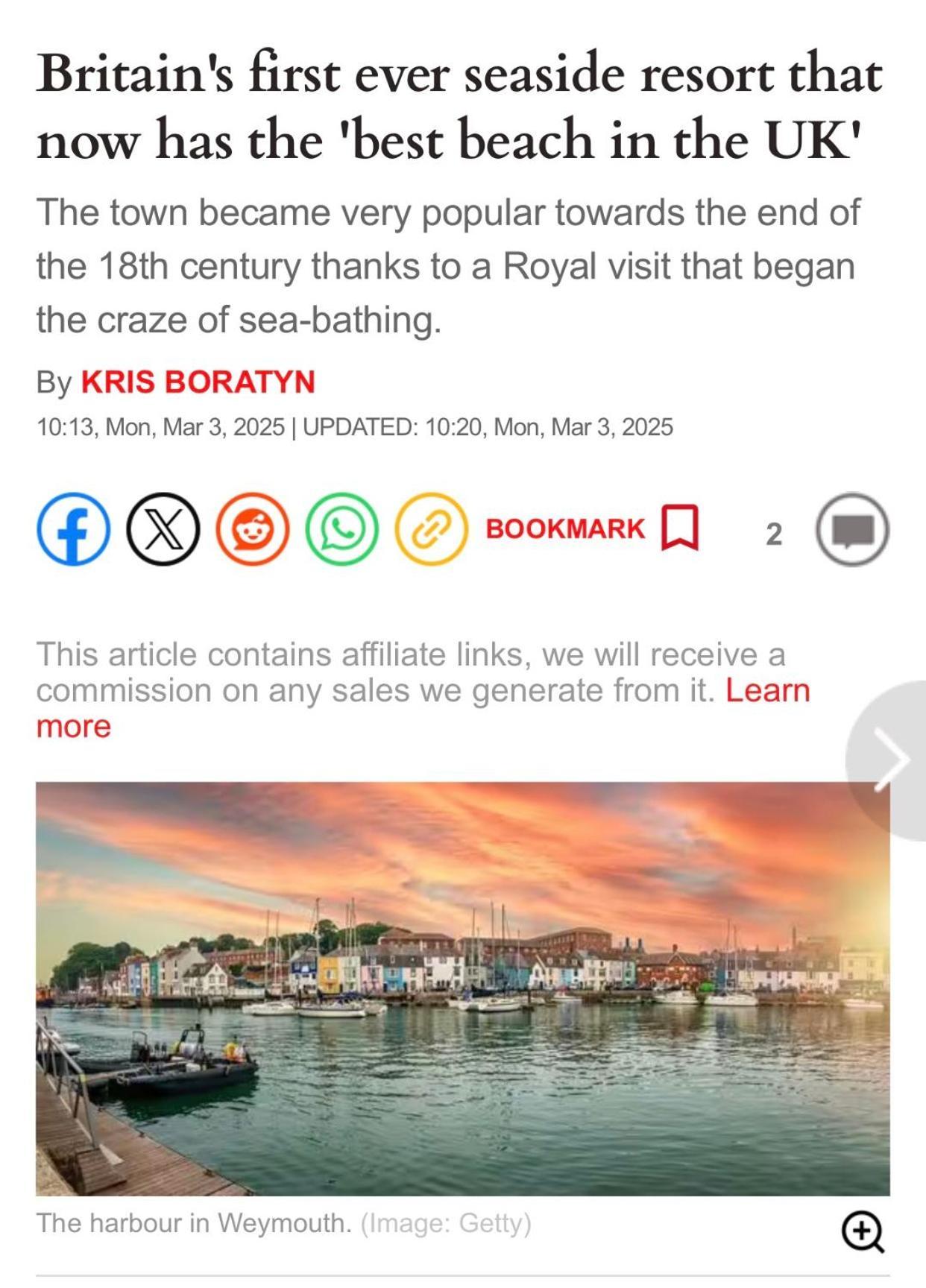926x1288 pixels.
Task: Go to the next article arrow
Action: coord(890,760)
